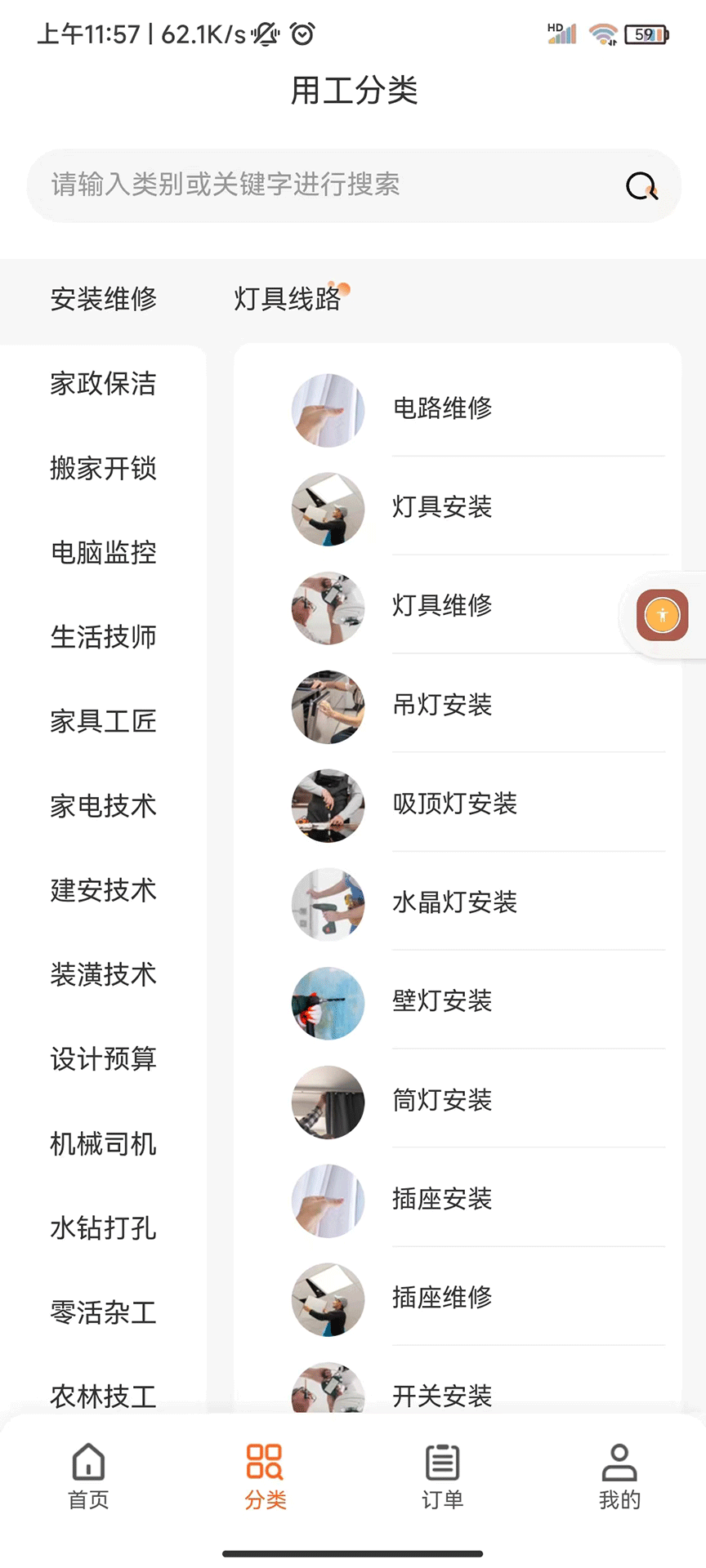Switch to 搬家开锁 category
This screenshot has height=1568, width=706.
click(x=103, y=470)
